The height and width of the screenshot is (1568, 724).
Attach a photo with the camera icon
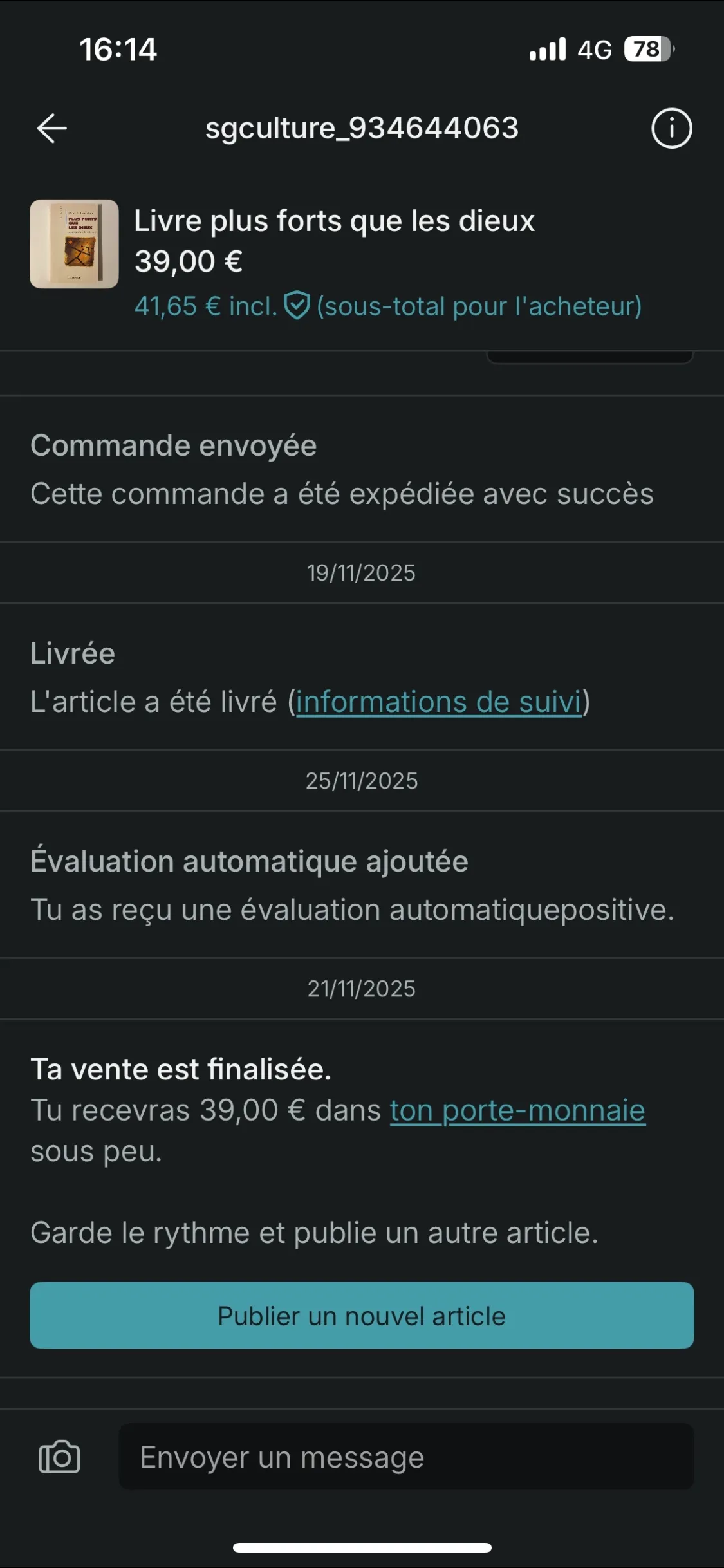point(60,1457)
